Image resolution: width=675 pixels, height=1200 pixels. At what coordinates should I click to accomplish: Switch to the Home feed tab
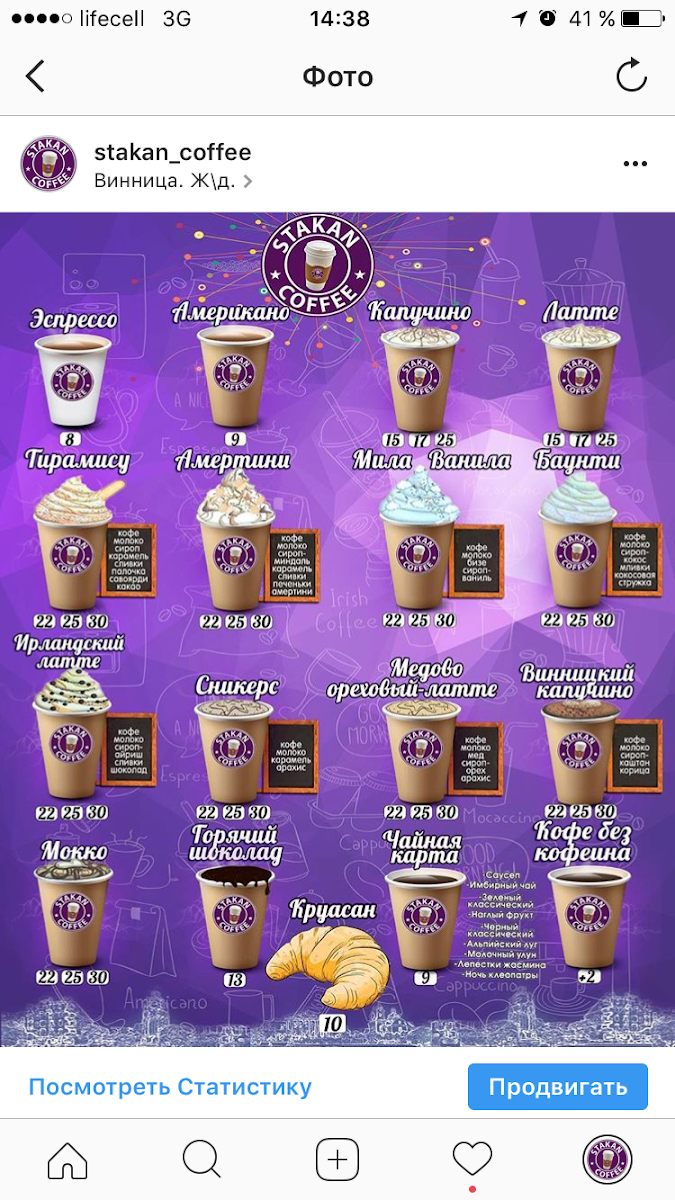(68, 1160)
